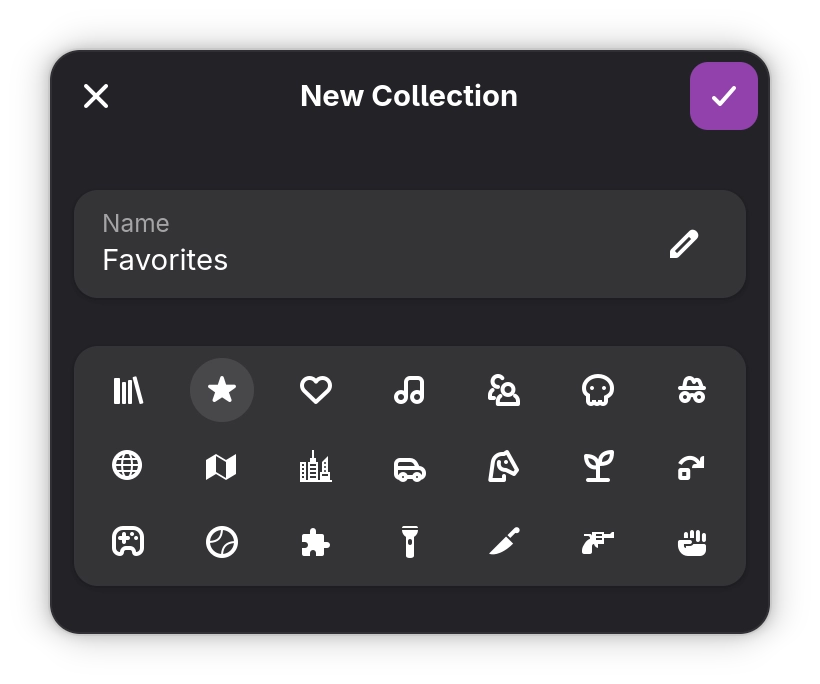
Task: Pick the incognito spy icon
Action: (691, 390)
